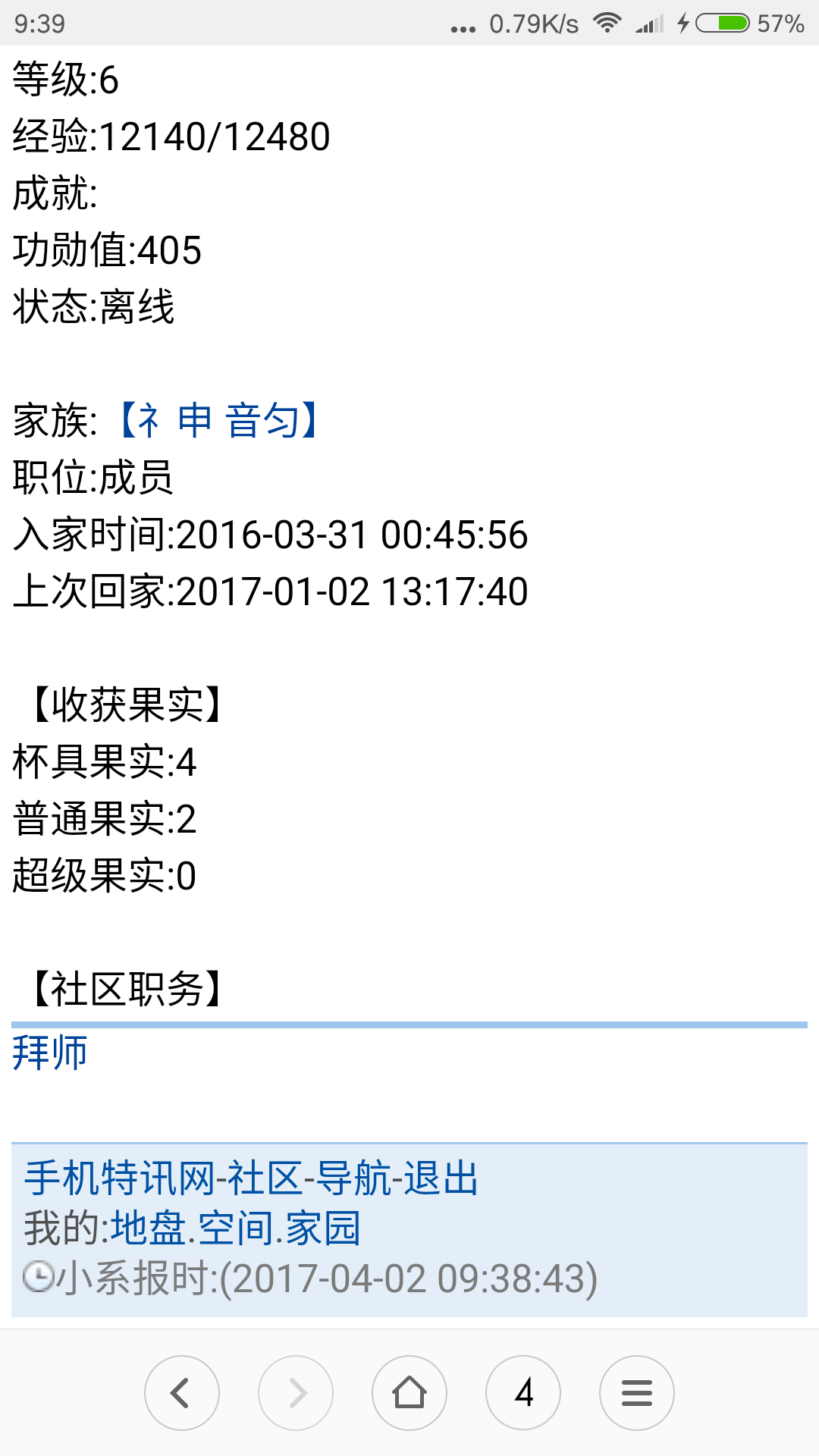Open the browser menu
Image resolution: width=819 pixels, height=1456 pixels.
(637, 1393)
